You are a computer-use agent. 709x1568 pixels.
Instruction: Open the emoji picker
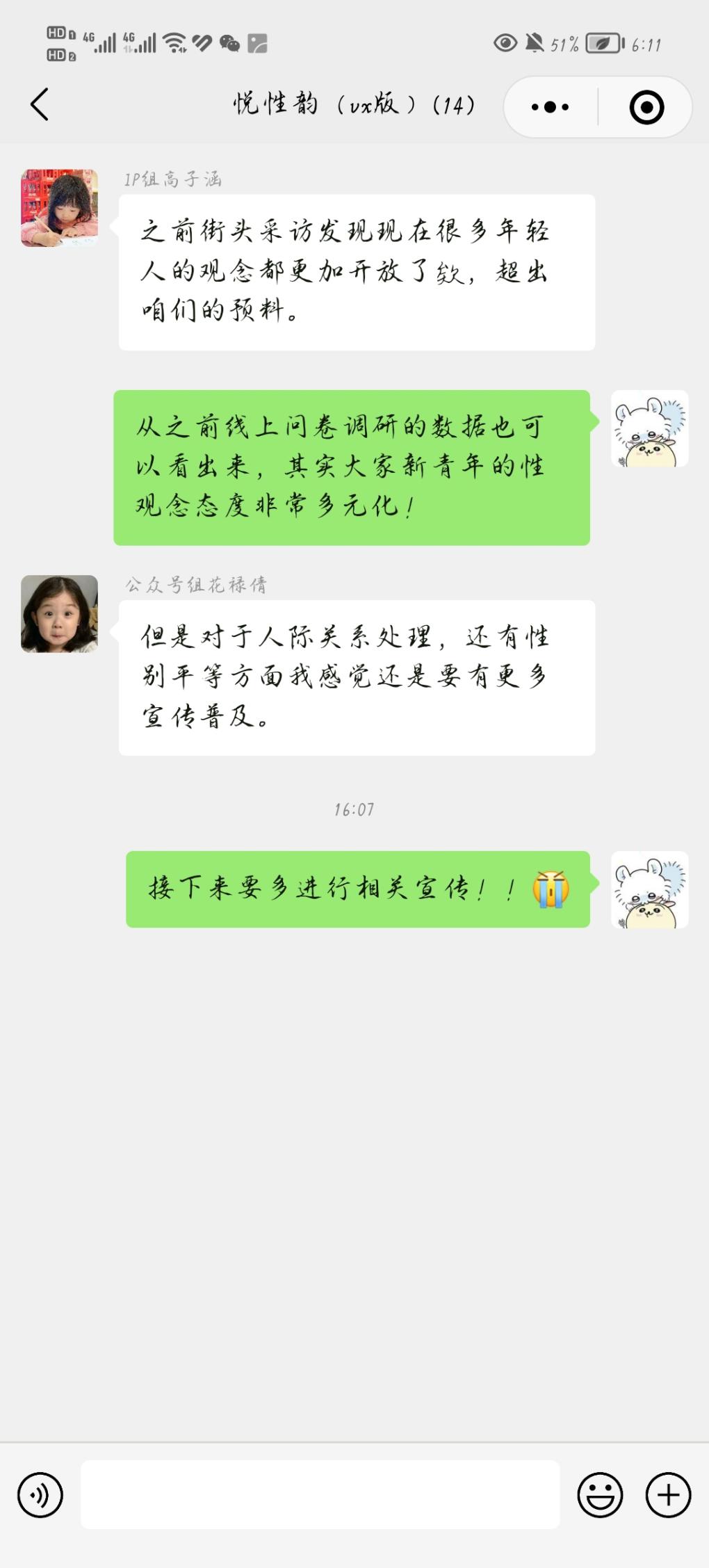point(600,1494)
